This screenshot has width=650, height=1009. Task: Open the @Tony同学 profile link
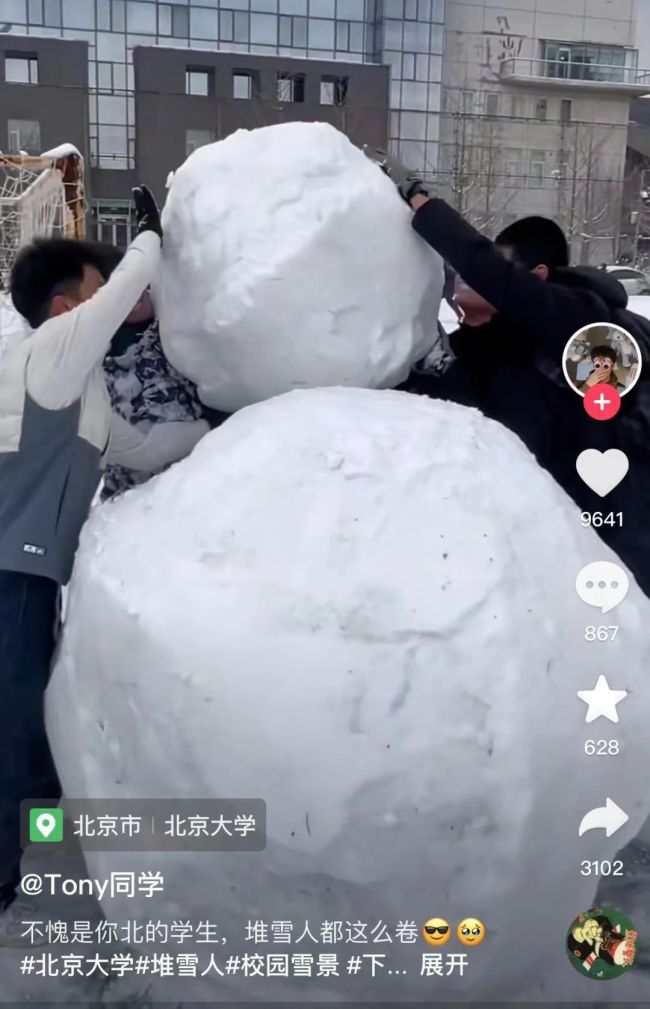click(x=92, y=885)
